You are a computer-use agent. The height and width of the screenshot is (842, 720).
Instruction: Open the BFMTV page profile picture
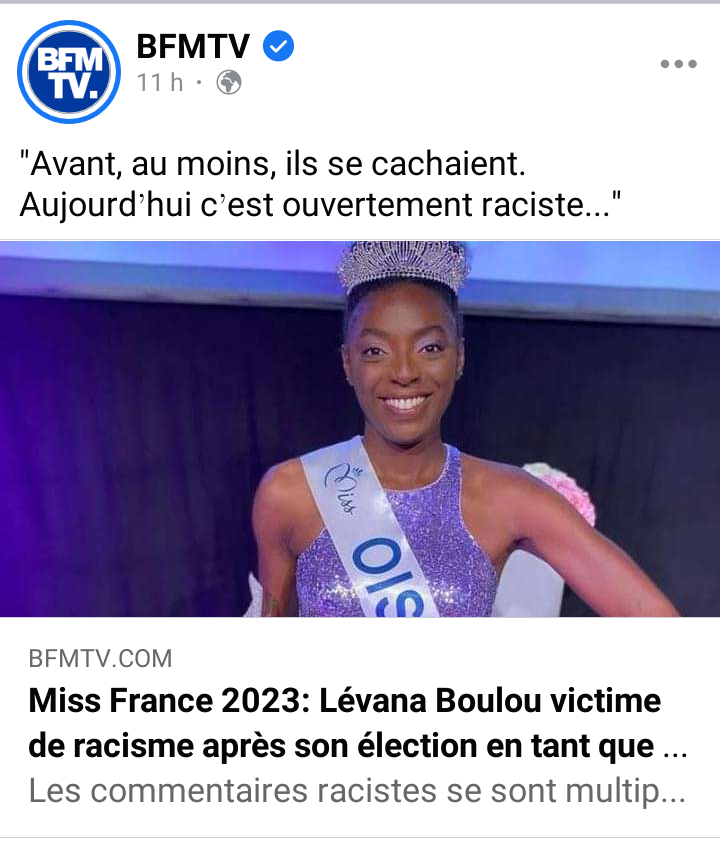[x=70, y=72]
